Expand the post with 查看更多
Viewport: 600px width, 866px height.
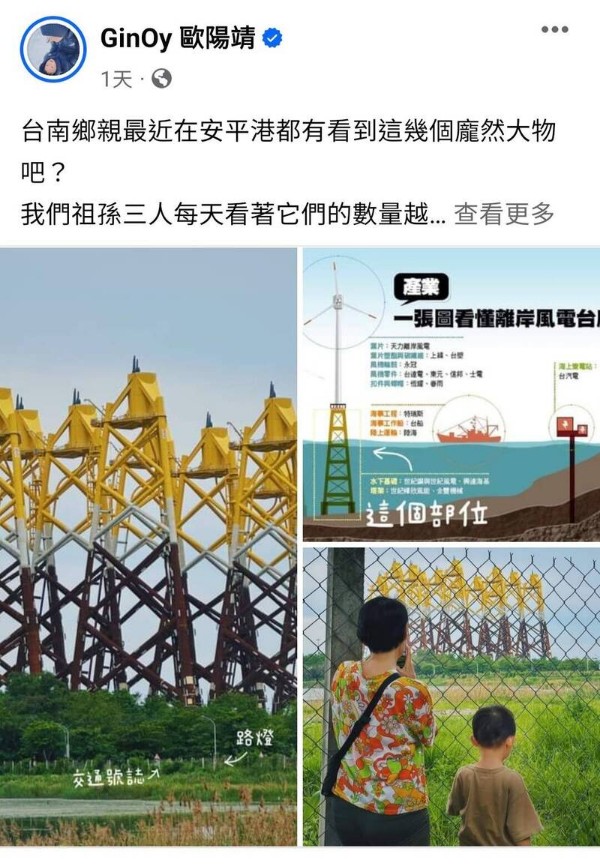[x=504, y=212]
